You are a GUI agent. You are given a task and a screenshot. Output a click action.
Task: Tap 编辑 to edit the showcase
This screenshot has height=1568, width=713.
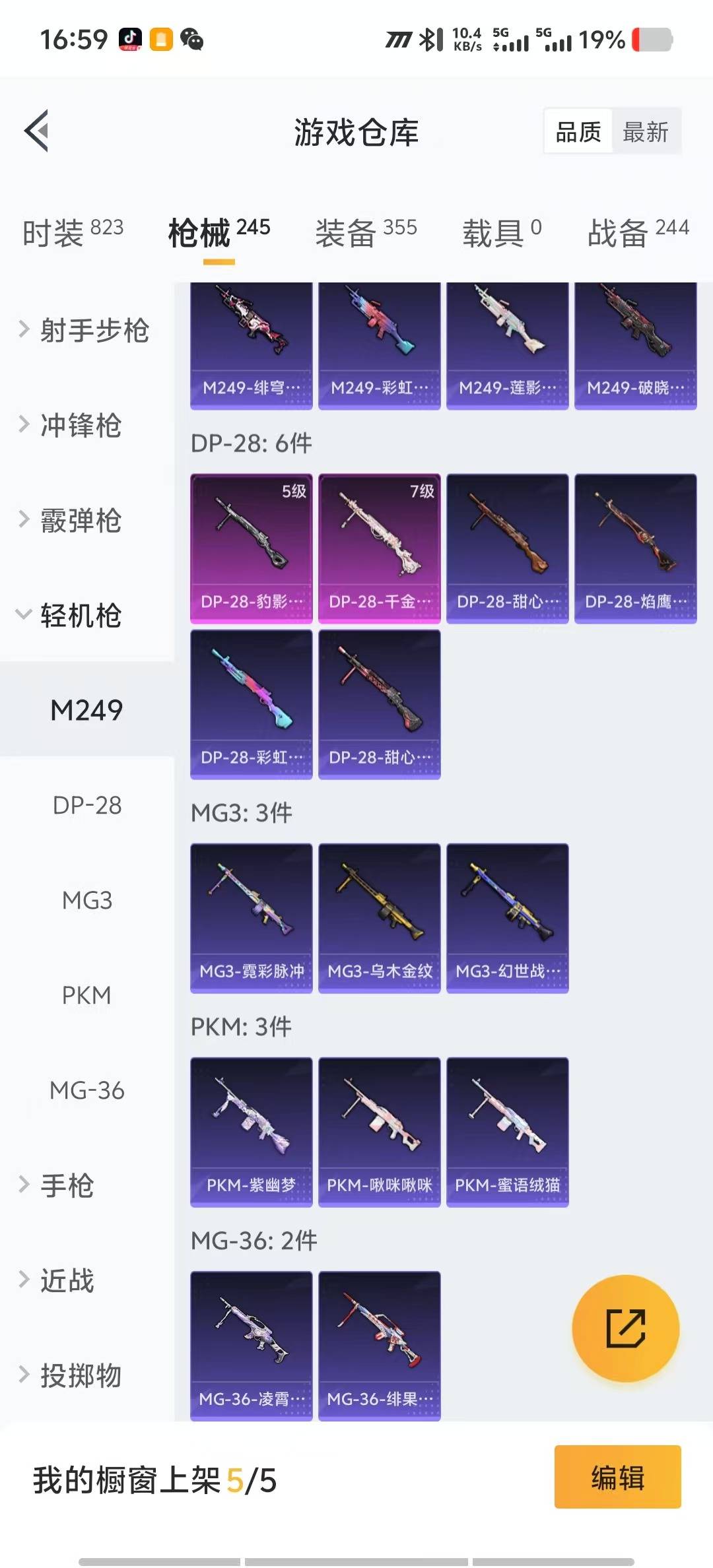click(x=617, y=1477)
